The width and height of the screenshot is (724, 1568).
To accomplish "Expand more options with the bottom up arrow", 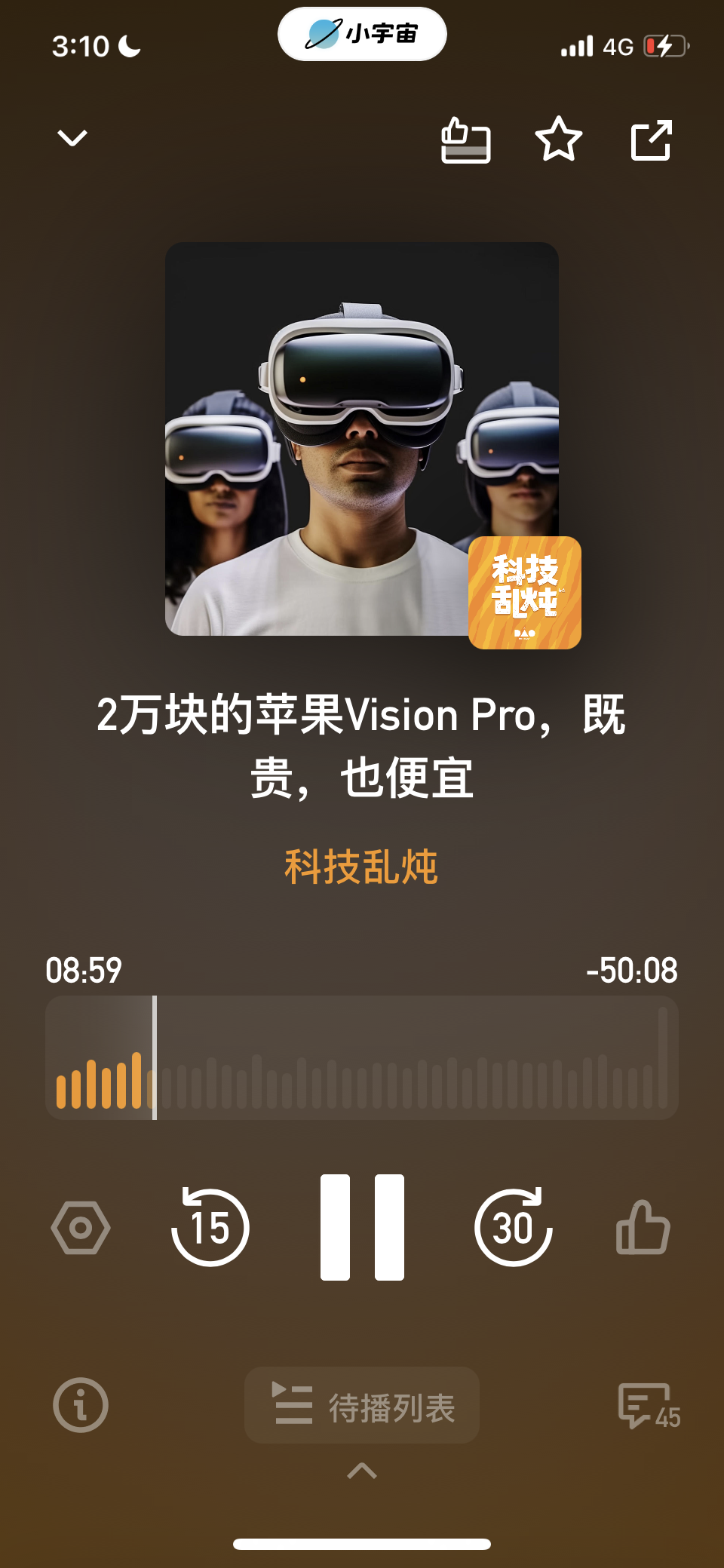I will click(362, 1469).
